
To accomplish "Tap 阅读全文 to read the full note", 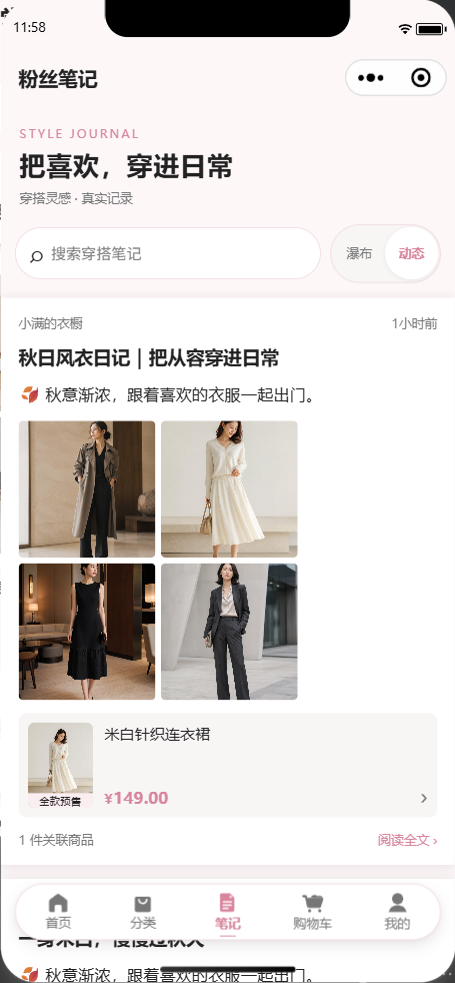I will (x=407, y=840).
